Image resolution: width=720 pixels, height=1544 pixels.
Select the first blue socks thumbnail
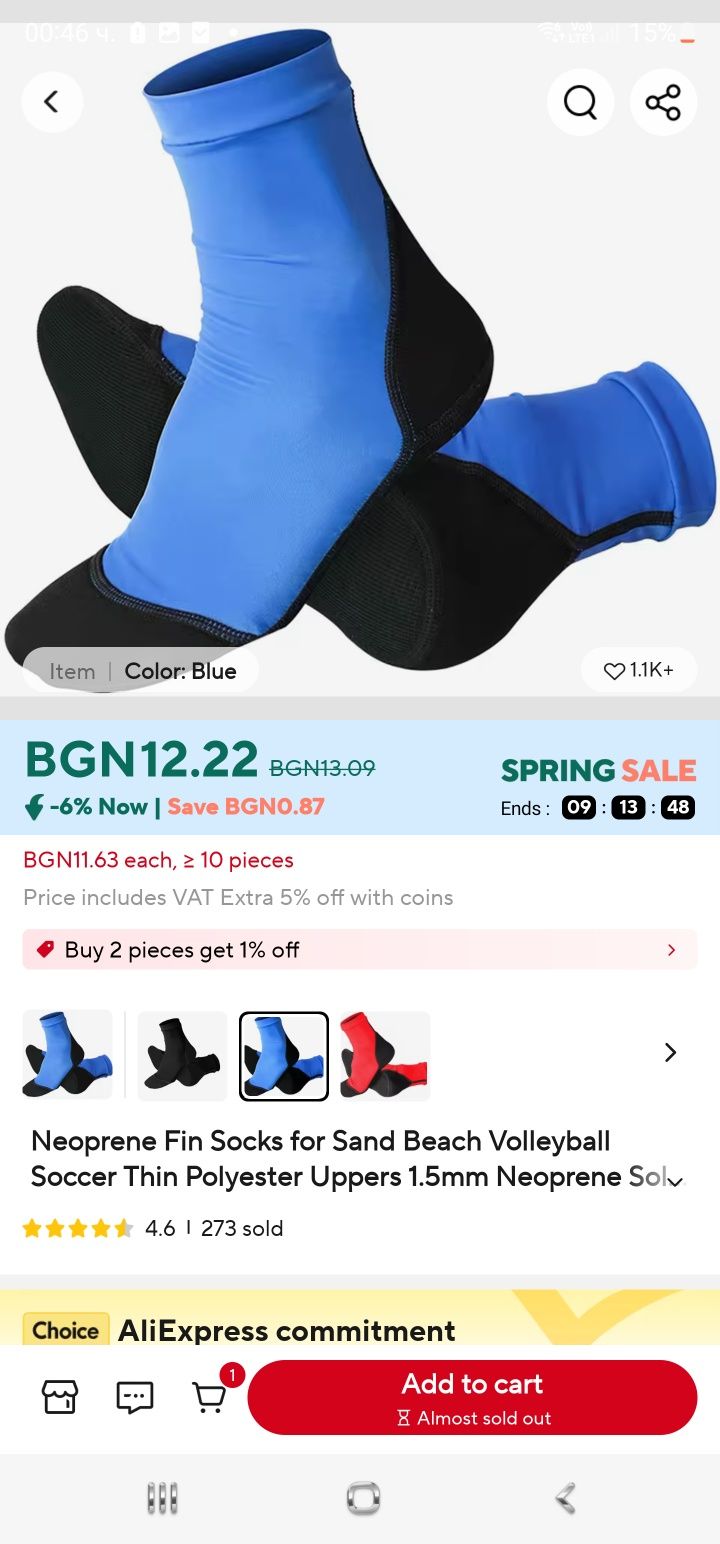click(x=68, y=1055)
